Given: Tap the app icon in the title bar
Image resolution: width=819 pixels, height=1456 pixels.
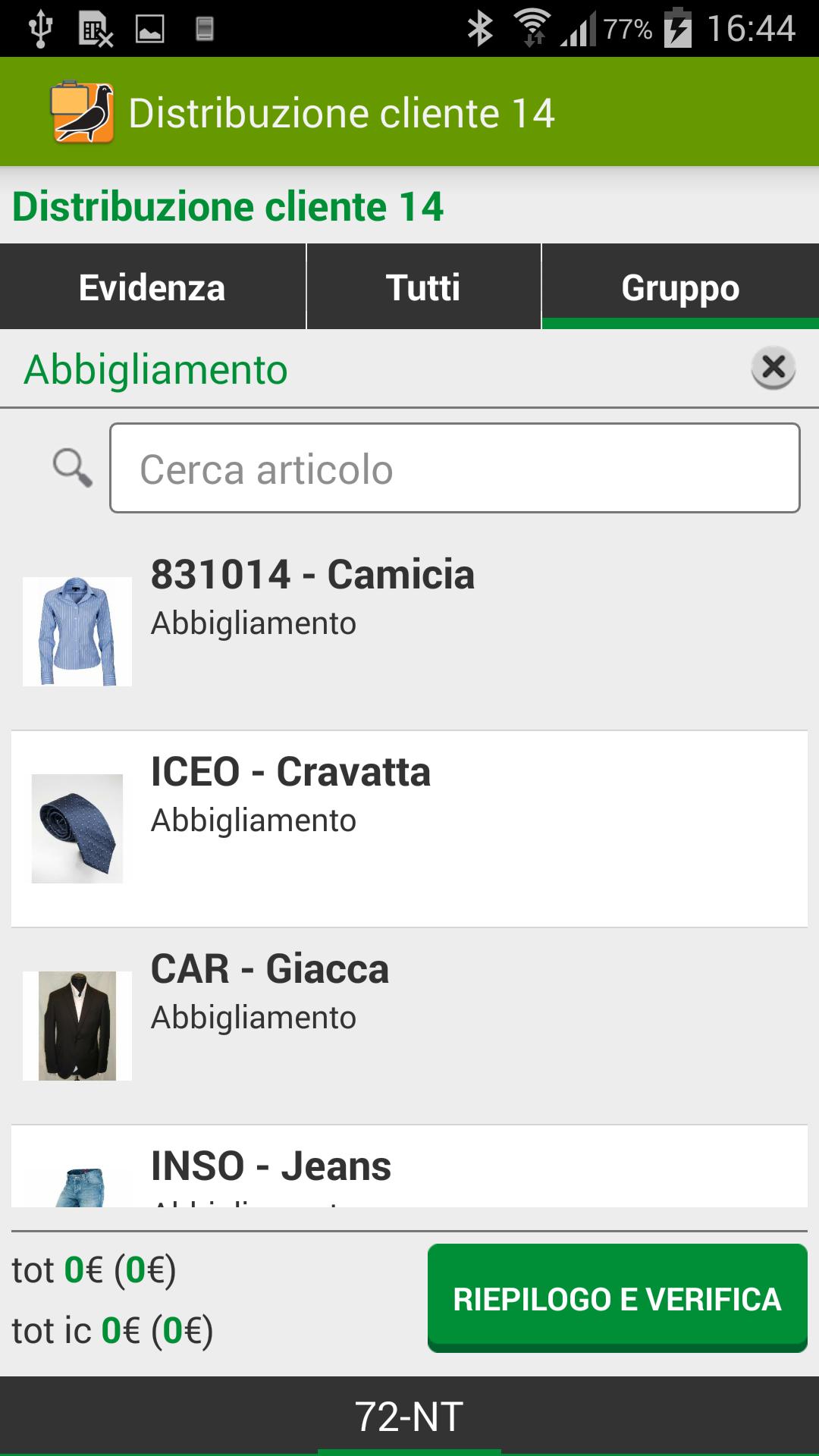Looking at the screenshot, I should click(x=82, y=112).
